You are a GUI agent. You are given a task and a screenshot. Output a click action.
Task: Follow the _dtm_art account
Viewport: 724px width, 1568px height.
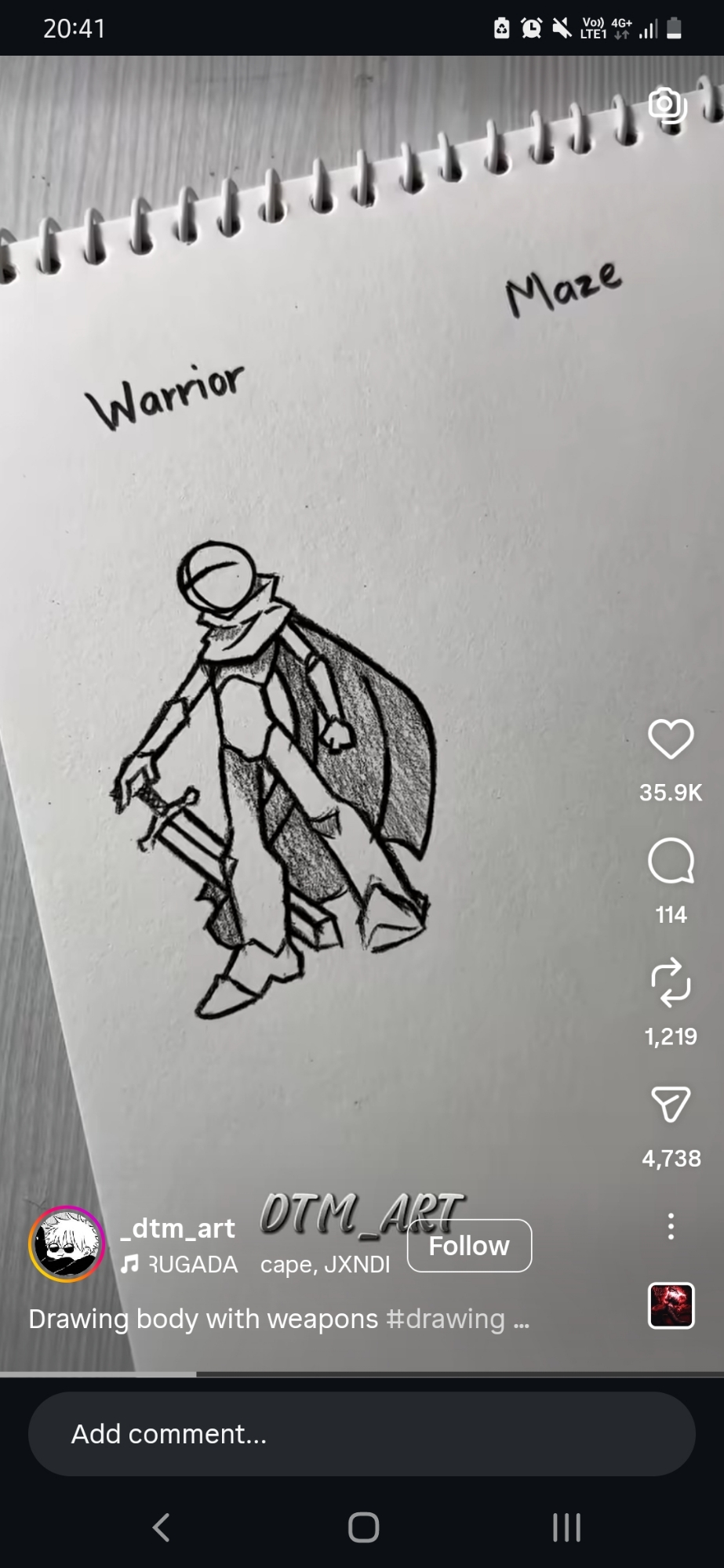coord(469,1246)
